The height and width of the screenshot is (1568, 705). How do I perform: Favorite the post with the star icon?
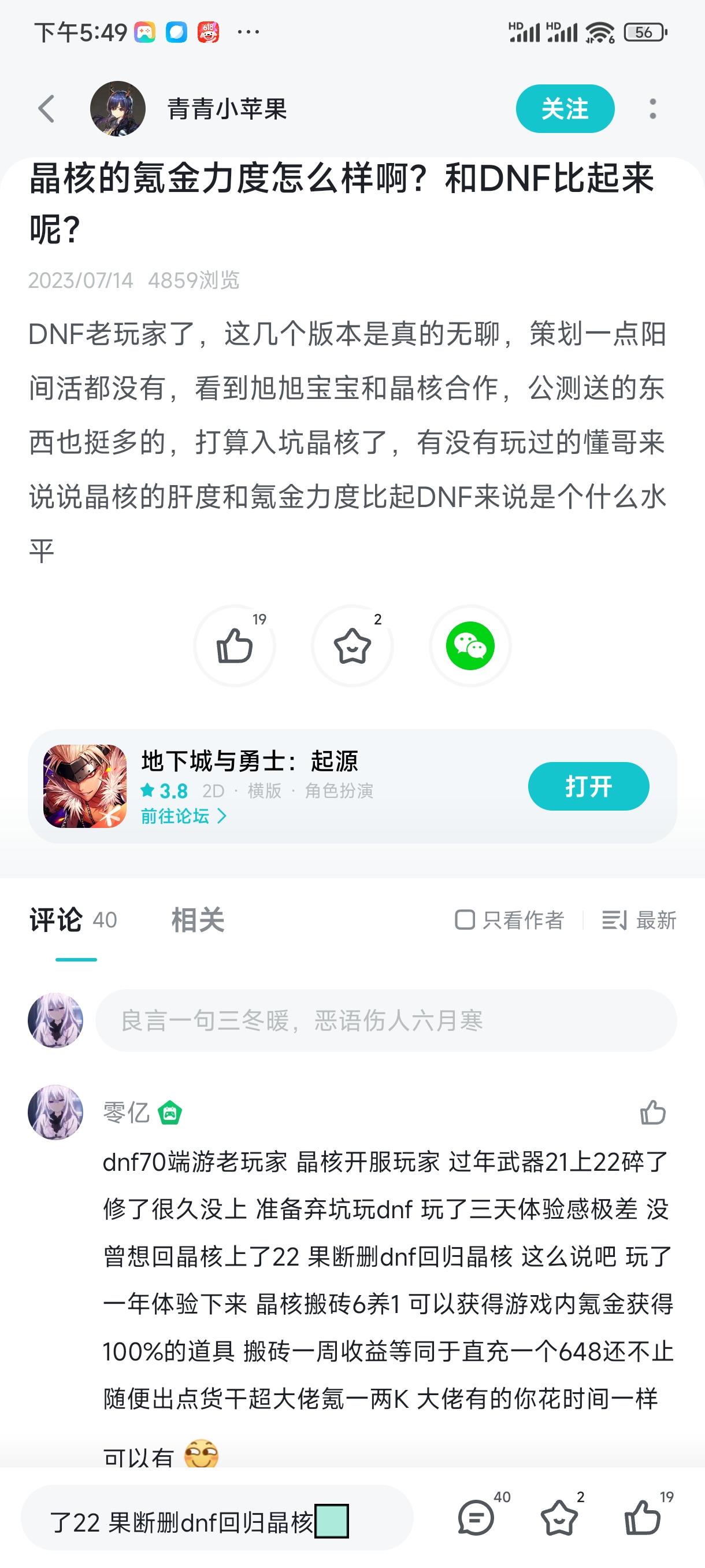(351, 646)
